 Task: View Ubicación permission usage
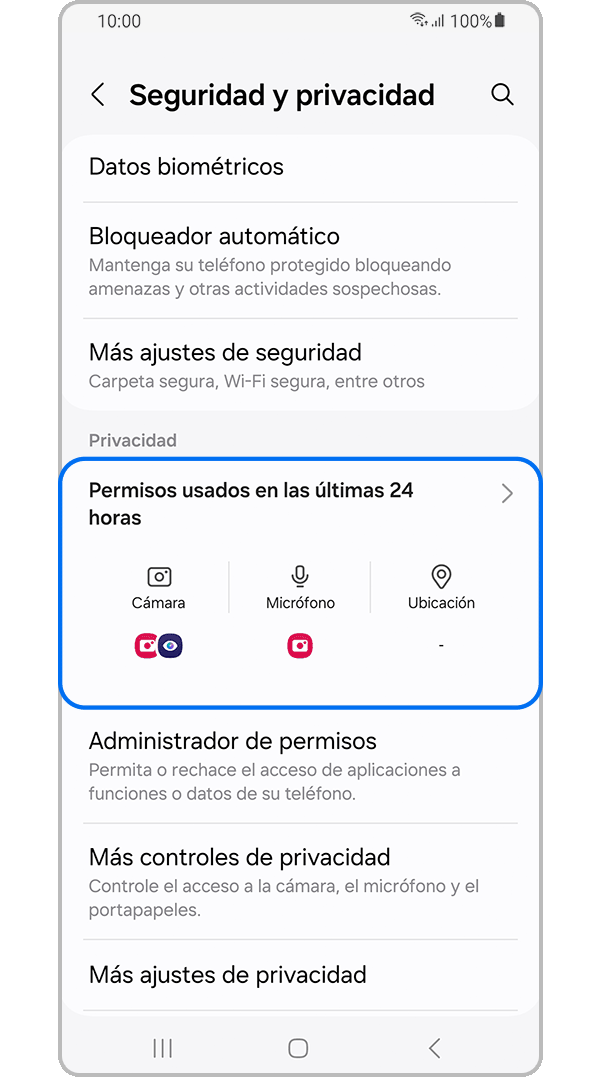point(441,587)
